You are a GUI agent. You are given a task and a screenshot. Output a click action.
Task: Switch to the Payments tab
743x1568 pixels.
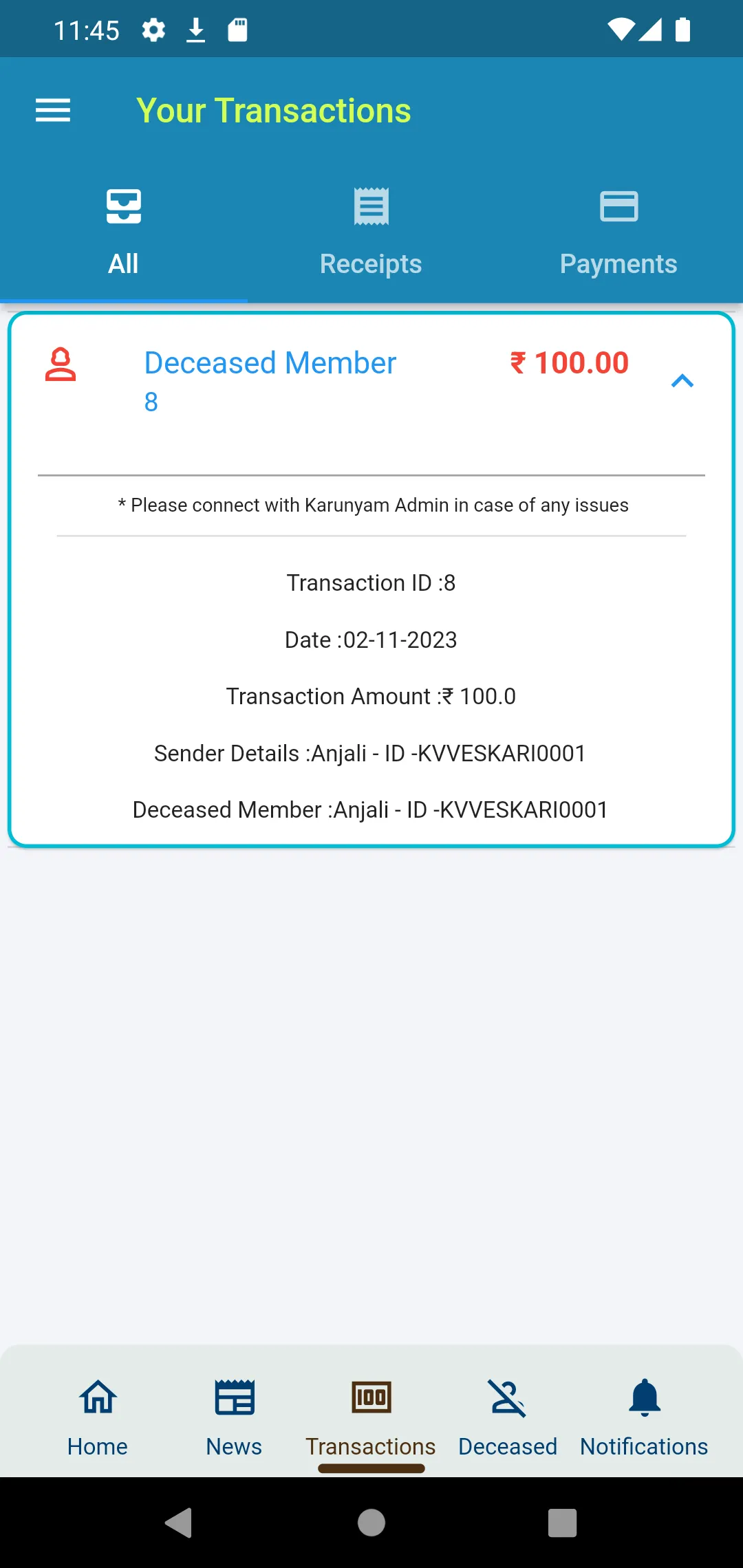(x=618, y=234)
